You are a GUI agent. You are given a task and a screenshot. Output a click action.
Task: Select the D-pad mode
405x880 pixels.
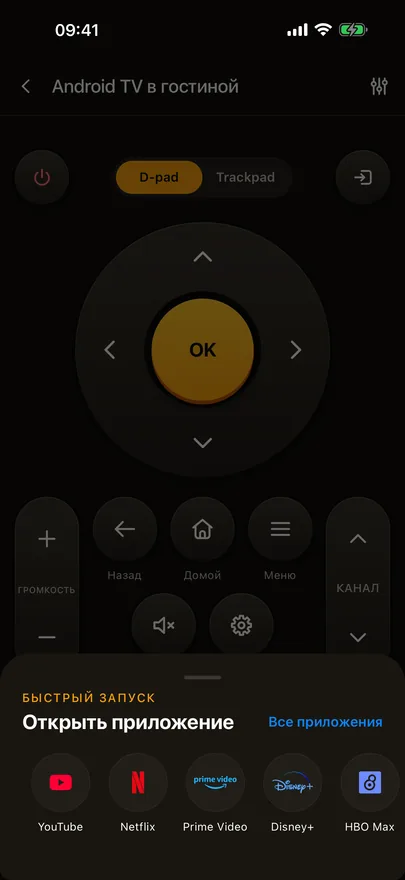pos(159,177)
